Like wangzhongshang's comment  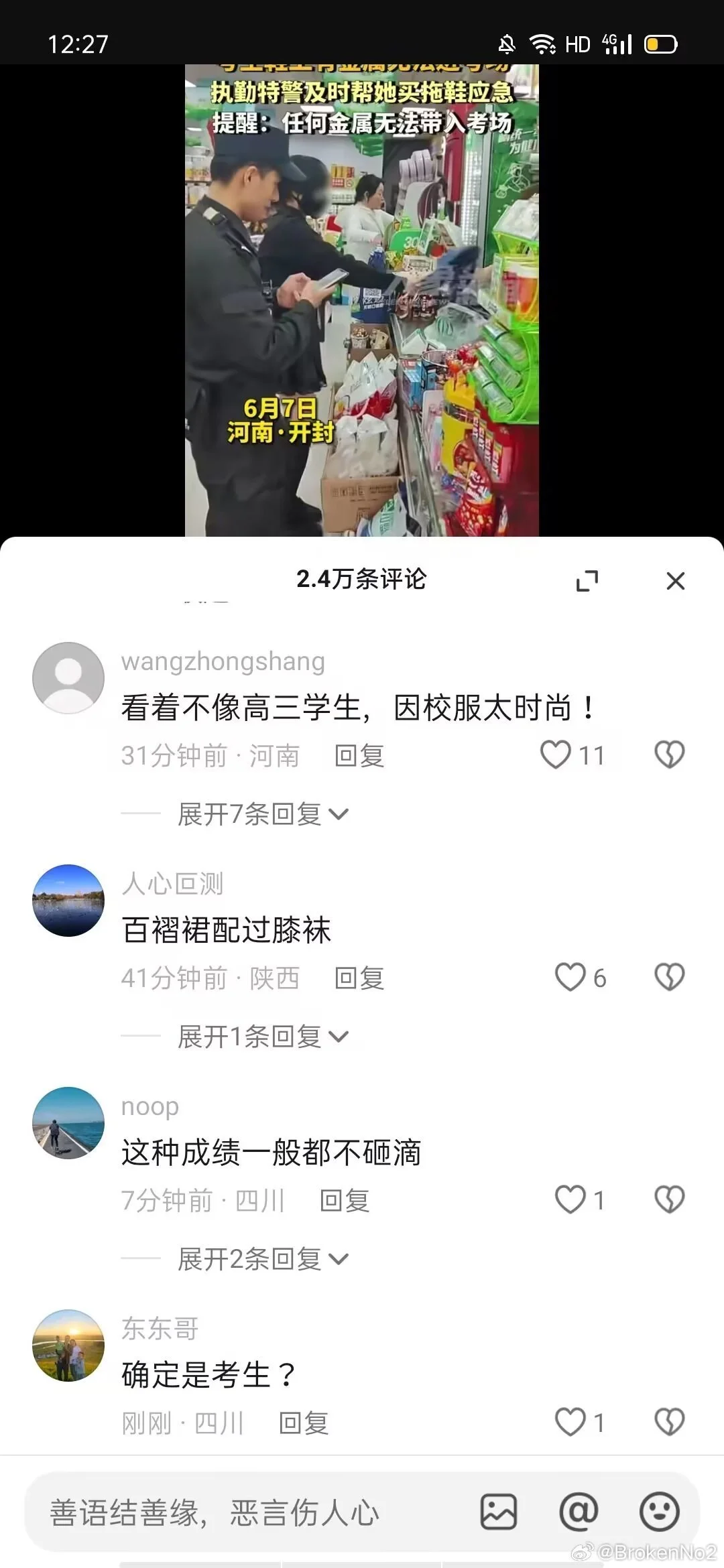556,755
